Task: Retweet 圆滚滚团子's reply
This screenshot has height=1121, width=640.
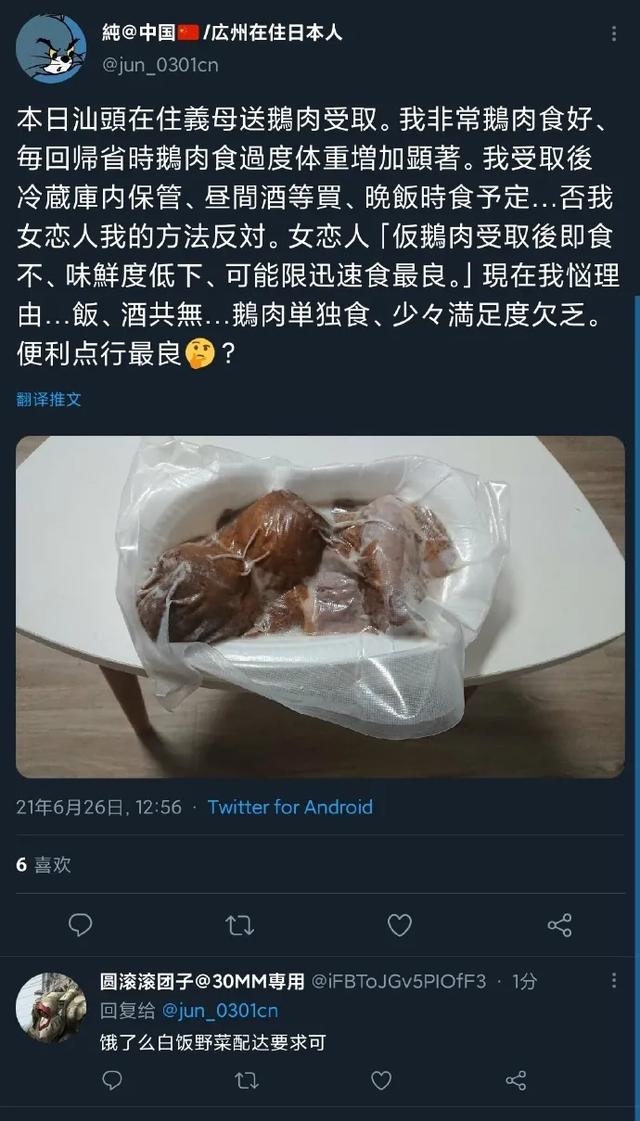Action: pos(246,1080)
